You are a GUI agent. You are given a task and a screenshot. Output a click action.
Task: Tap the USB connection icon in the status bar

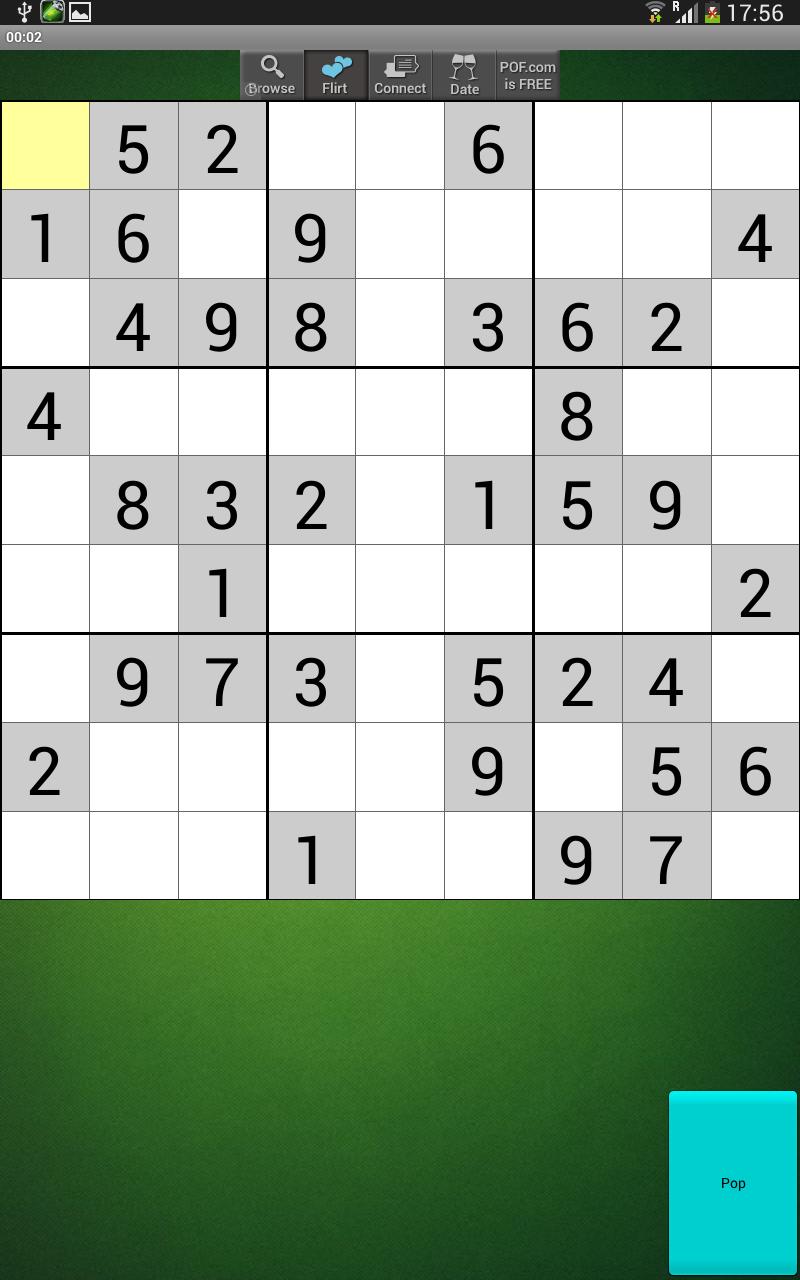pos(24,13)
